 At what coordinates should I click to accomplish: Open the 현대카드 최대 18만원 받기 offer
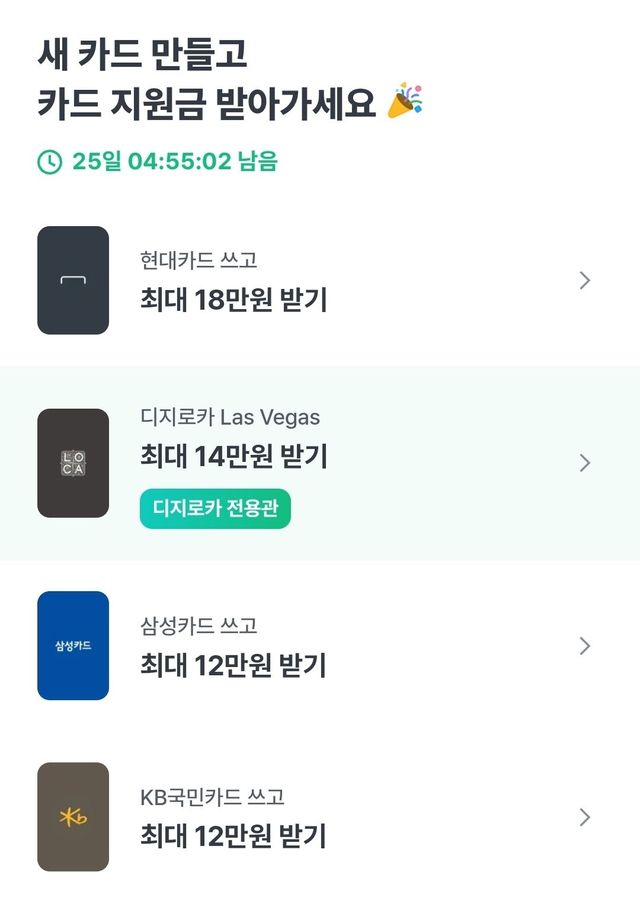(x=320, y=280)
